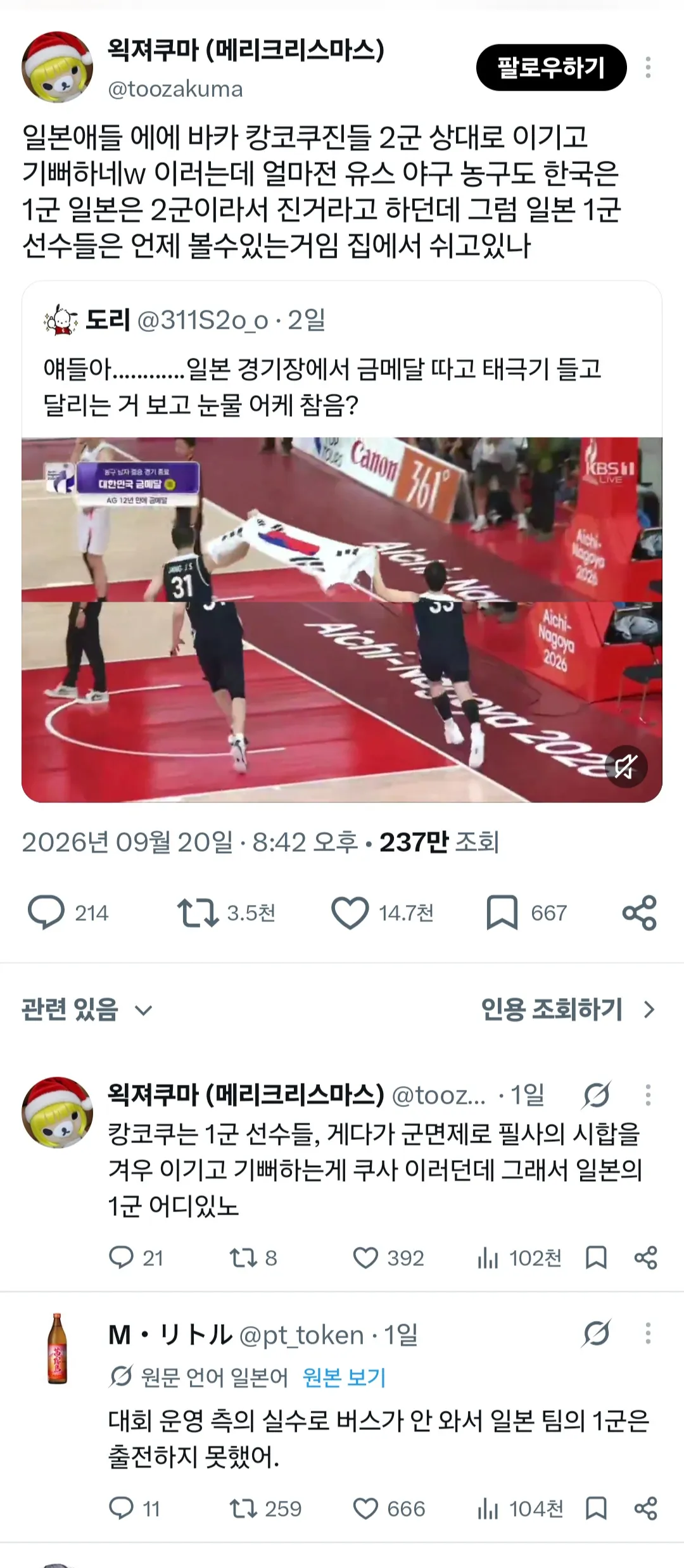Reply to the main post with 214 replies
The image size is (684, 1568).
click(x=68, y=913)
